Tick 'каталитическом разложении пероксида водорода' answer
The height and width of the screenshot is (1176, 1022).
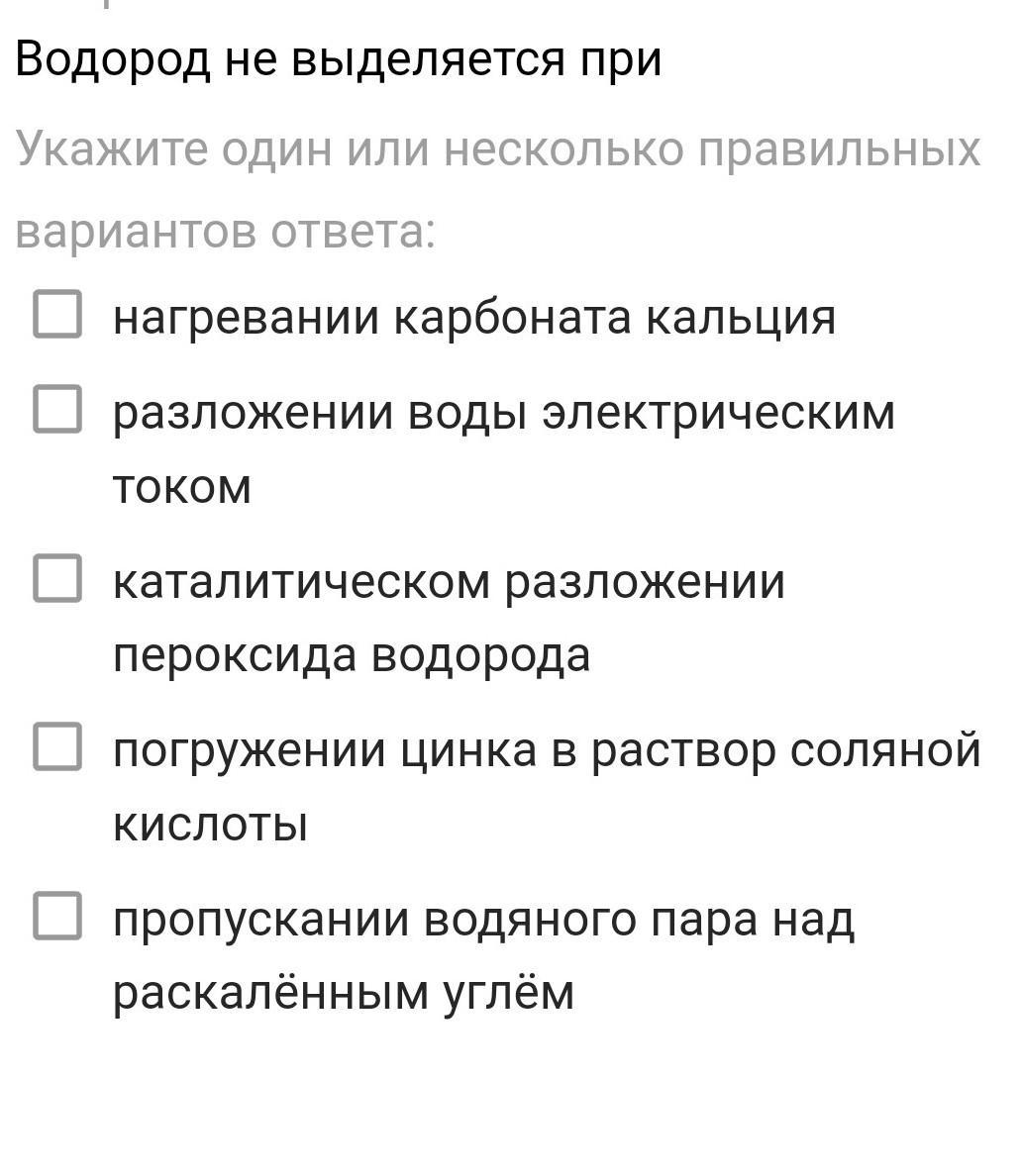pyautogui.click(x=57, y=577)
